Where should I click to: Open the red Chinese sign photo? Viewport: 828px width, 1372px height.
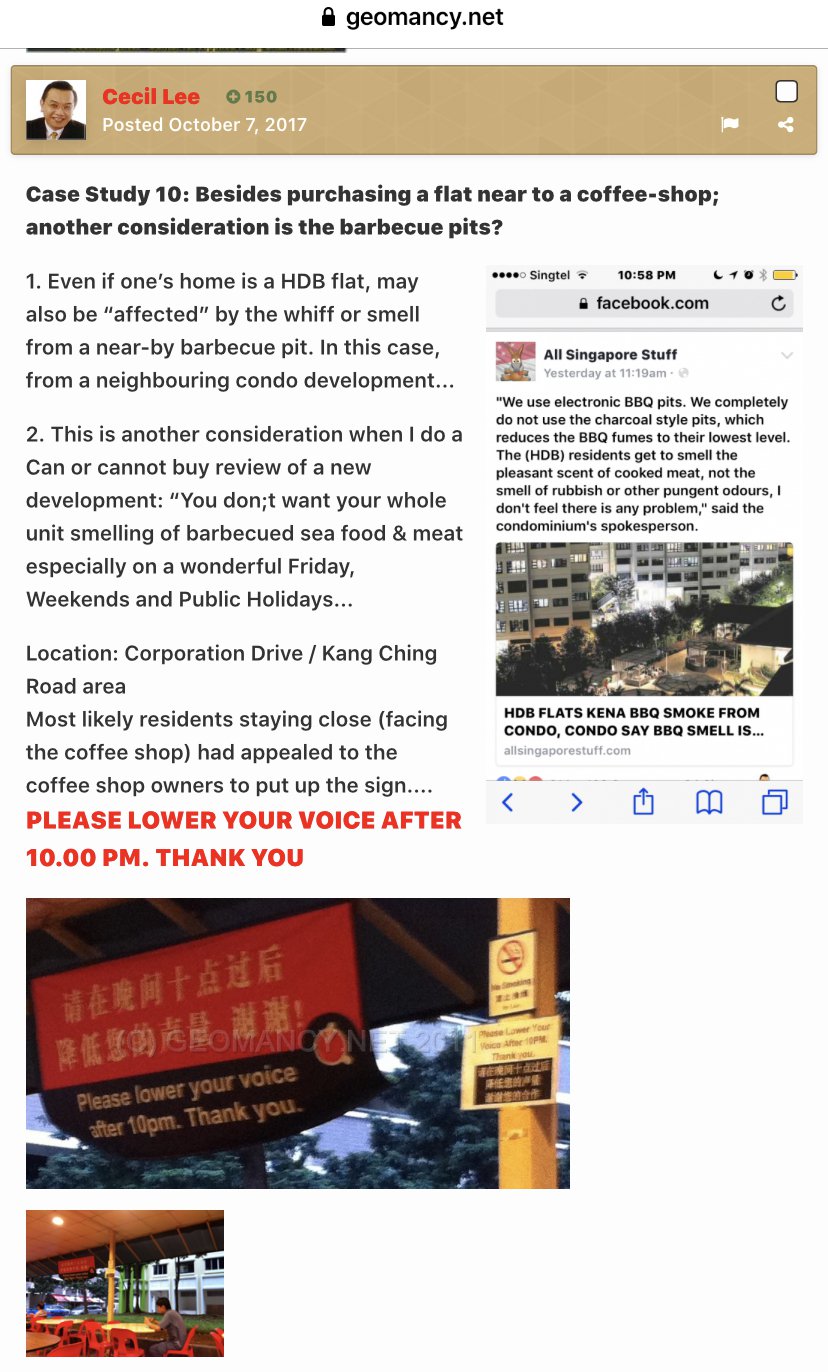coord(297,1043)
